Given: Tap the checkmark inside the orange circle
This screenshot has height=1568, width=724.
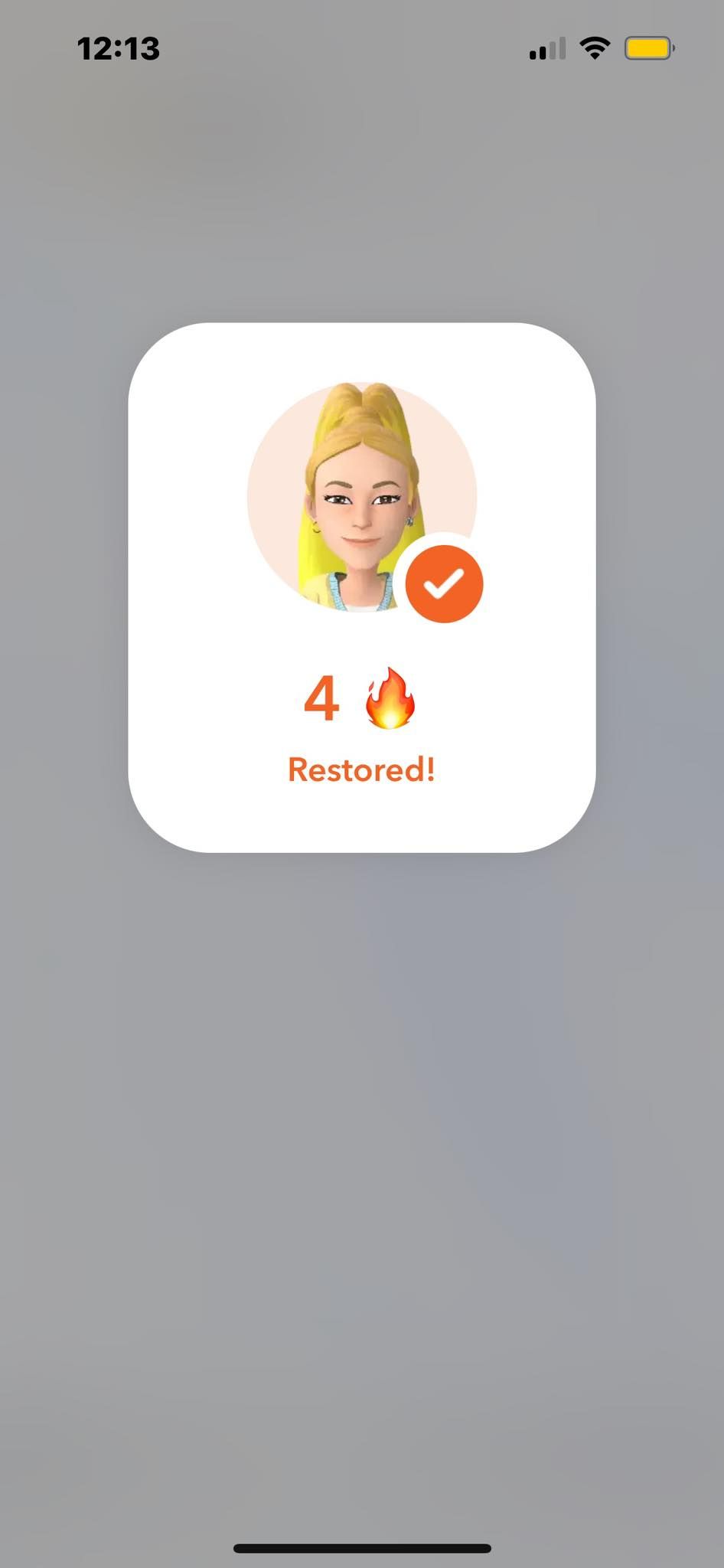Looking at the screenshot, I should [443, 583].
